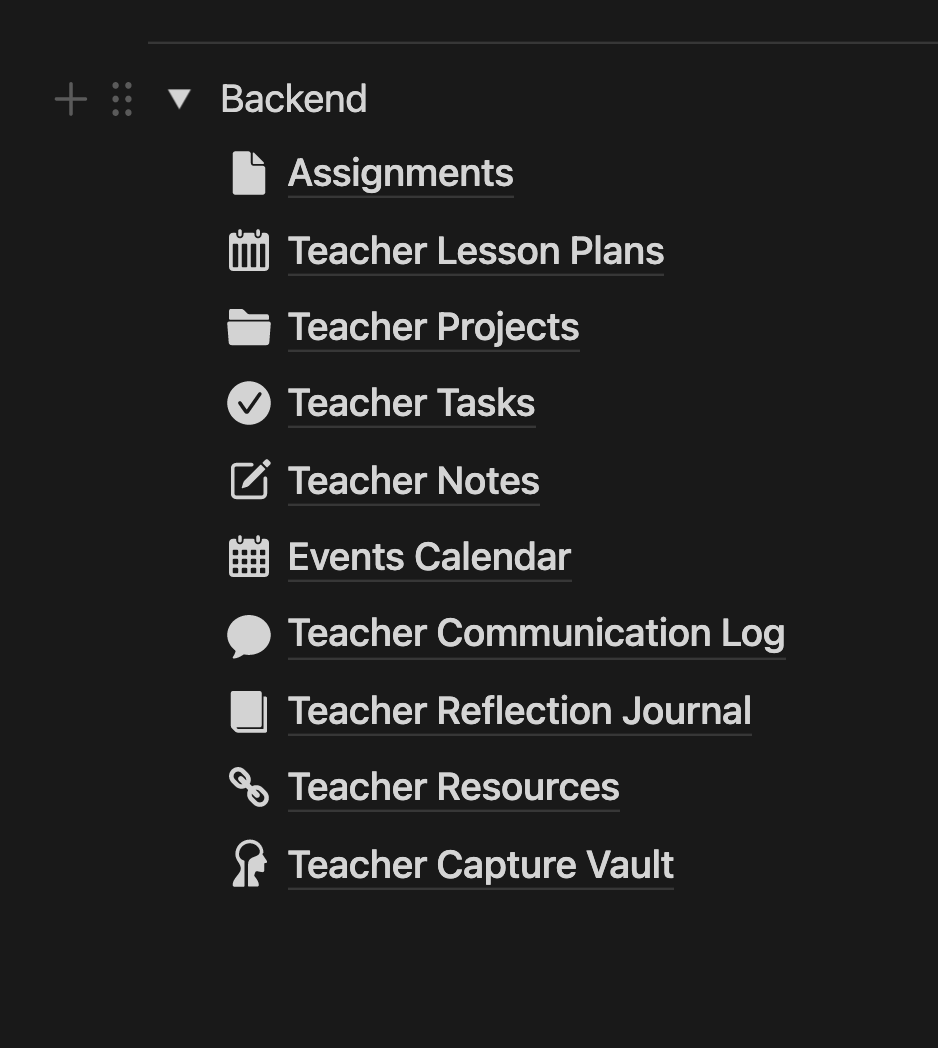Image resolution: width=938 pixels, height=1048 pixels.
Task: Add a block with the plus icon
Action: (x=70, y=99)
